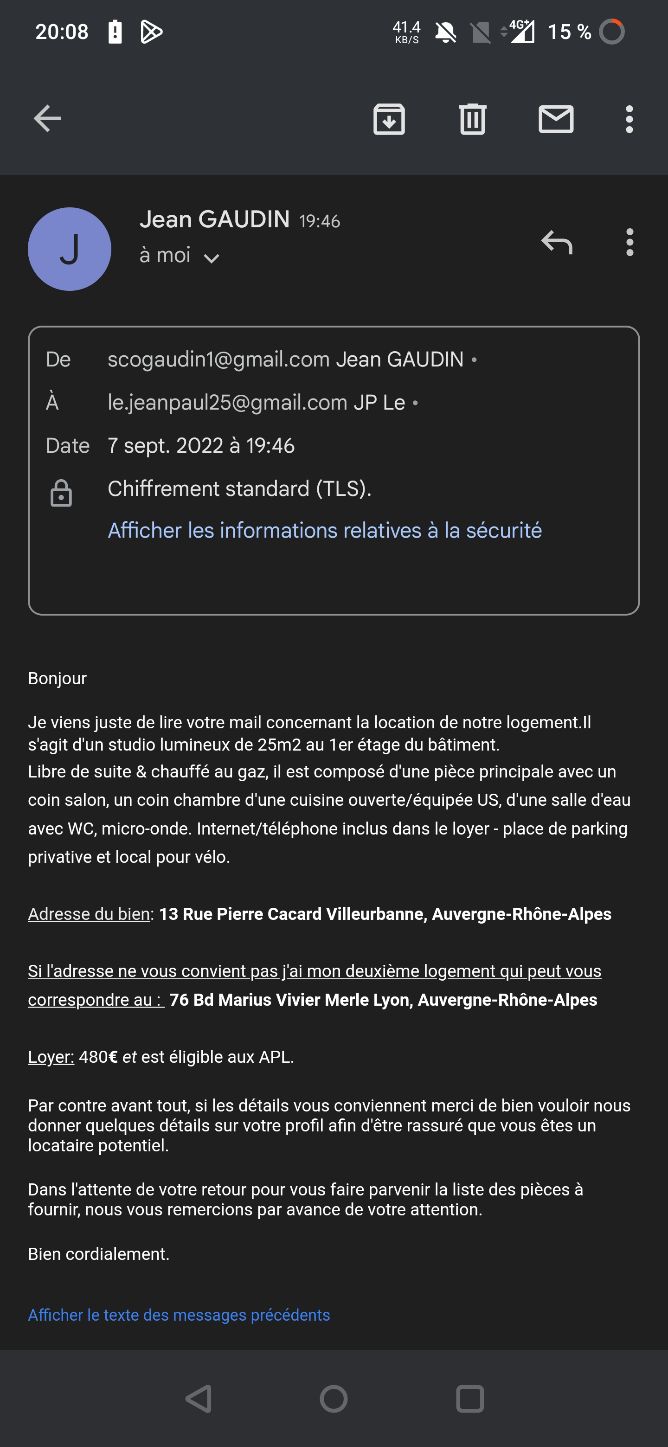Image resolution: width=668 pixels, height=1447 pixels.
Task: Go back to the inbox
Action: pyautogui.click(x=47, y=119)
